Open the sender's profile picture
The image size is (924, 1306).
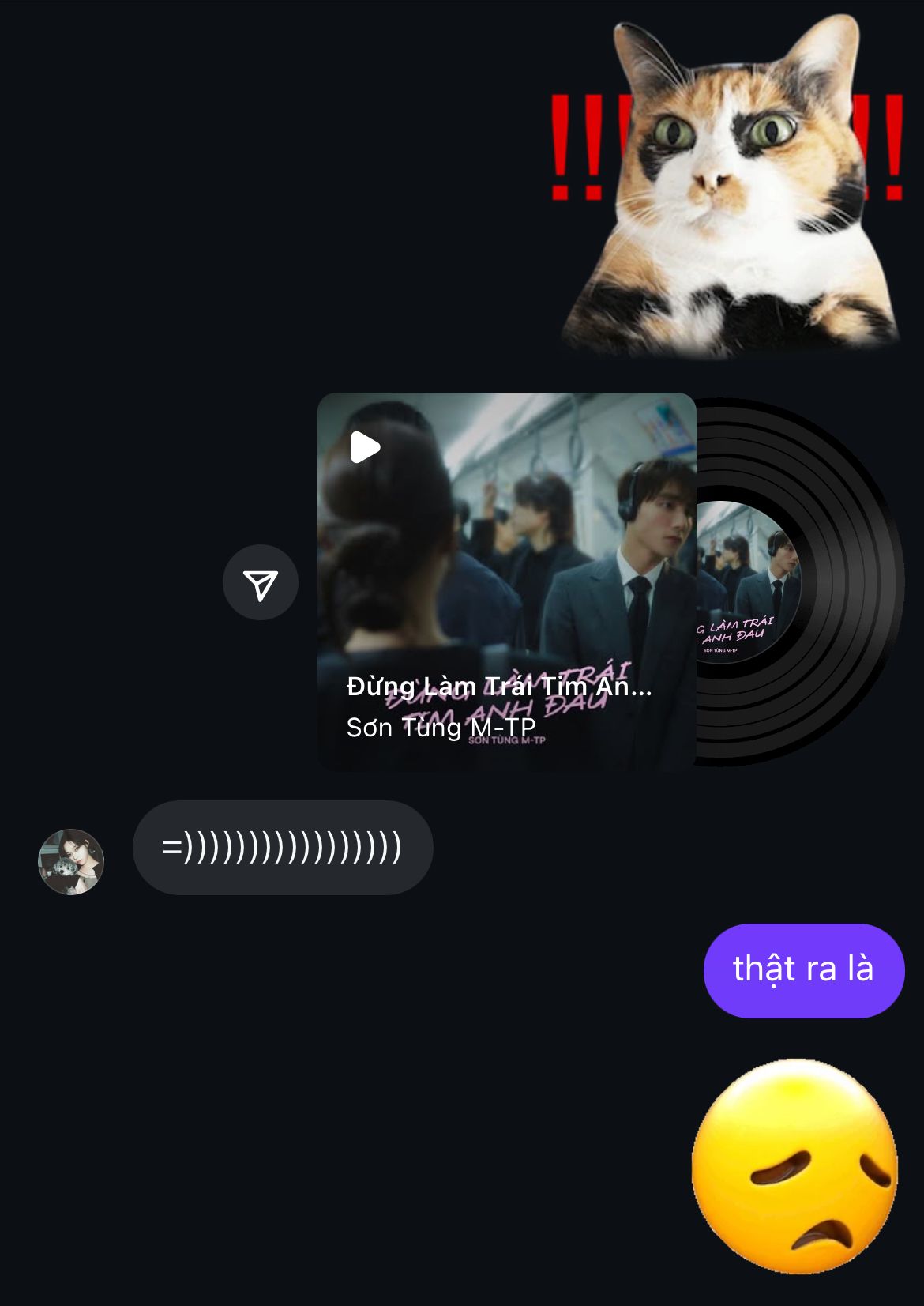pos(71,862)
